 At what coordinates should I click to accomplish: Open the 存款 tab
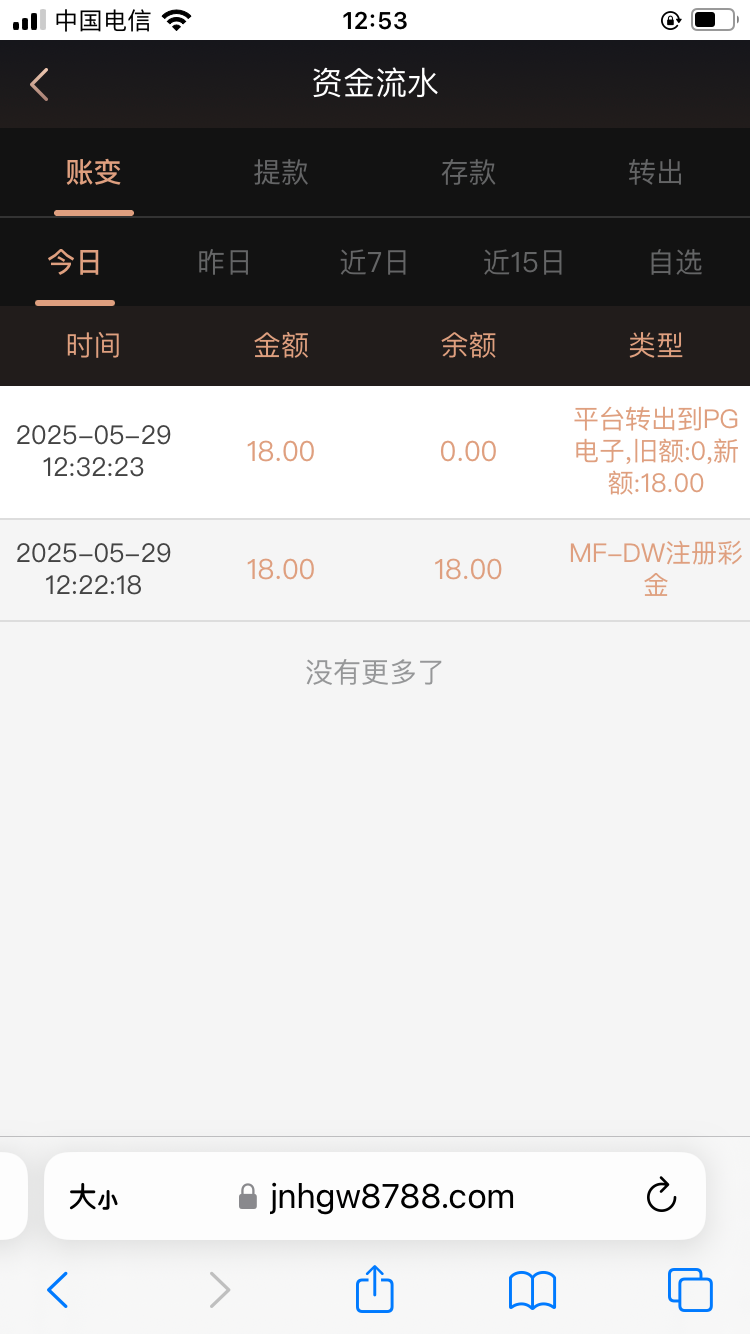tap(468, 173)
